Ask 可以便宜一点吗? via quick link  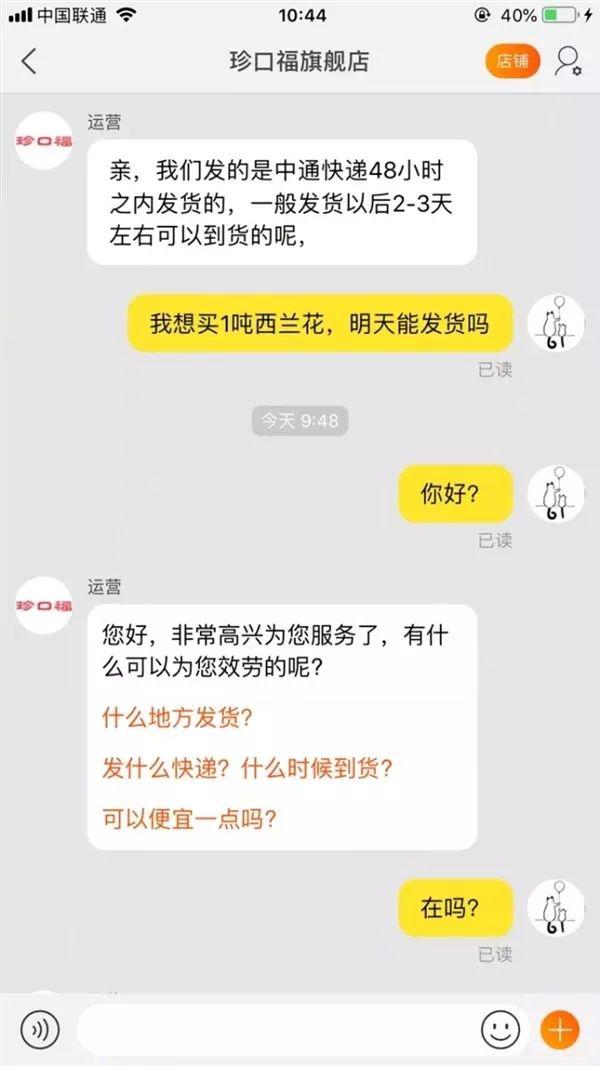pyautogui.click(x=189, y=819)
